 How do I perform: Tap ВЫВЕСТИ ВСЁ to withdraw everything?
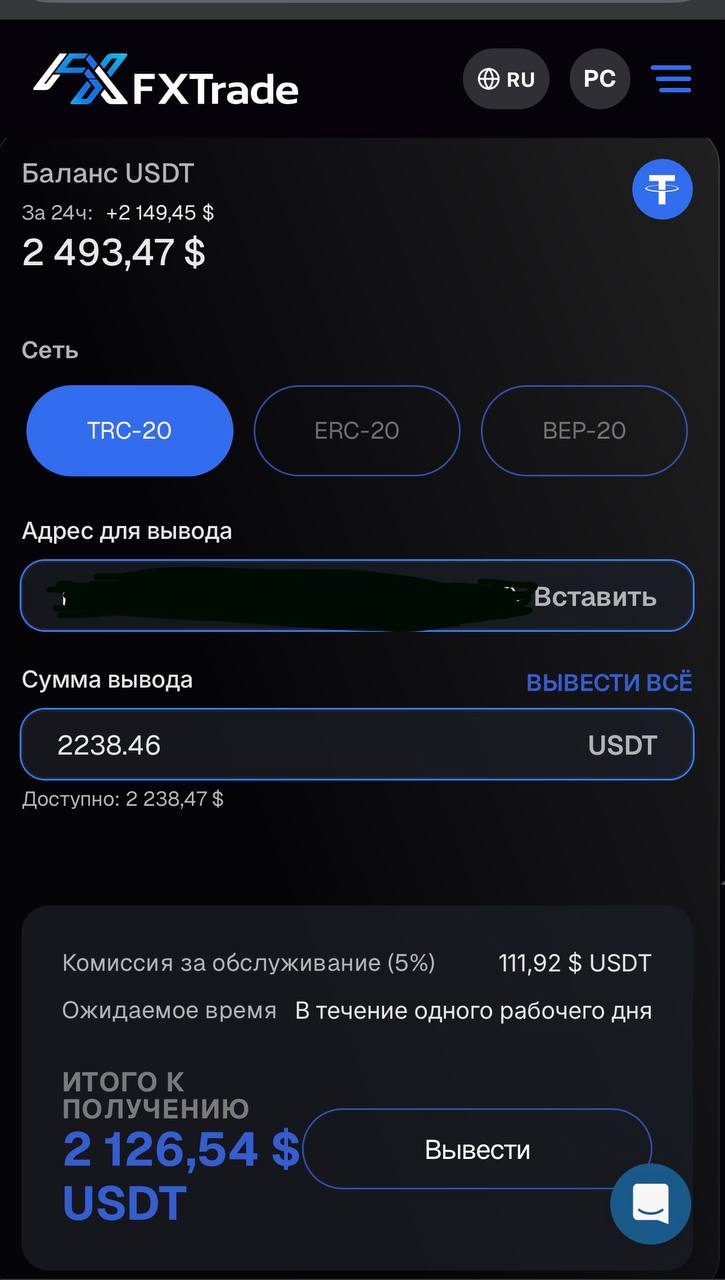pos(609,683)
